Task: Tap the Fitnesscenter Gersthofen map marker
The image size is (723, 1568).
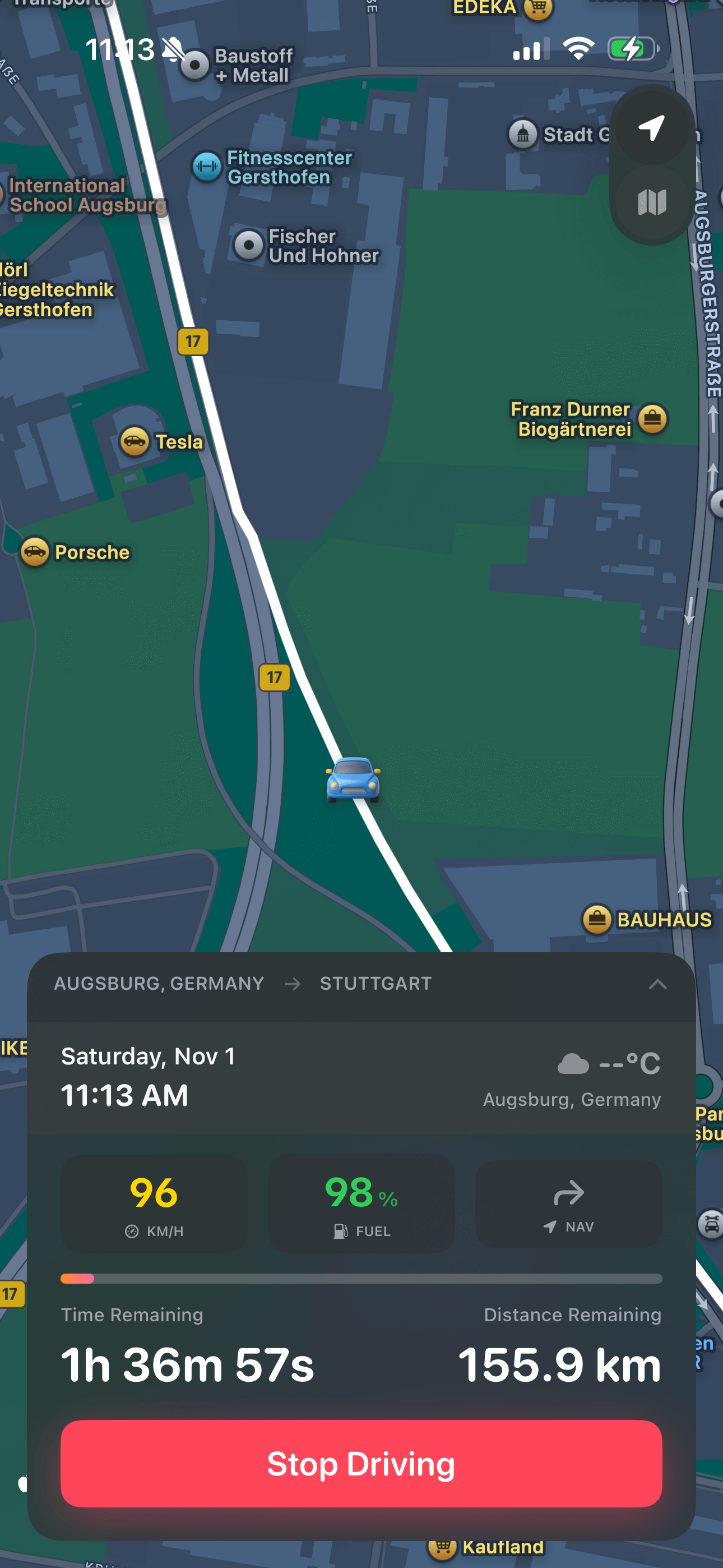Action: tap(206, 166)
